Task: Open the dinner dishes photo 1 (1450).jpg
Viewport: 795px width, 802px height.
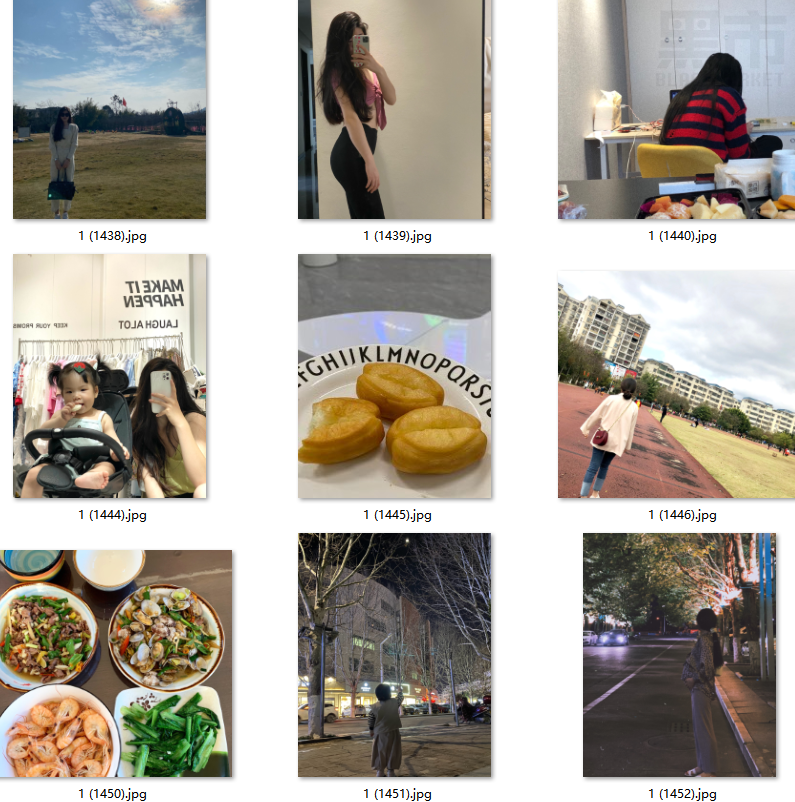Action: click(116, 663)
